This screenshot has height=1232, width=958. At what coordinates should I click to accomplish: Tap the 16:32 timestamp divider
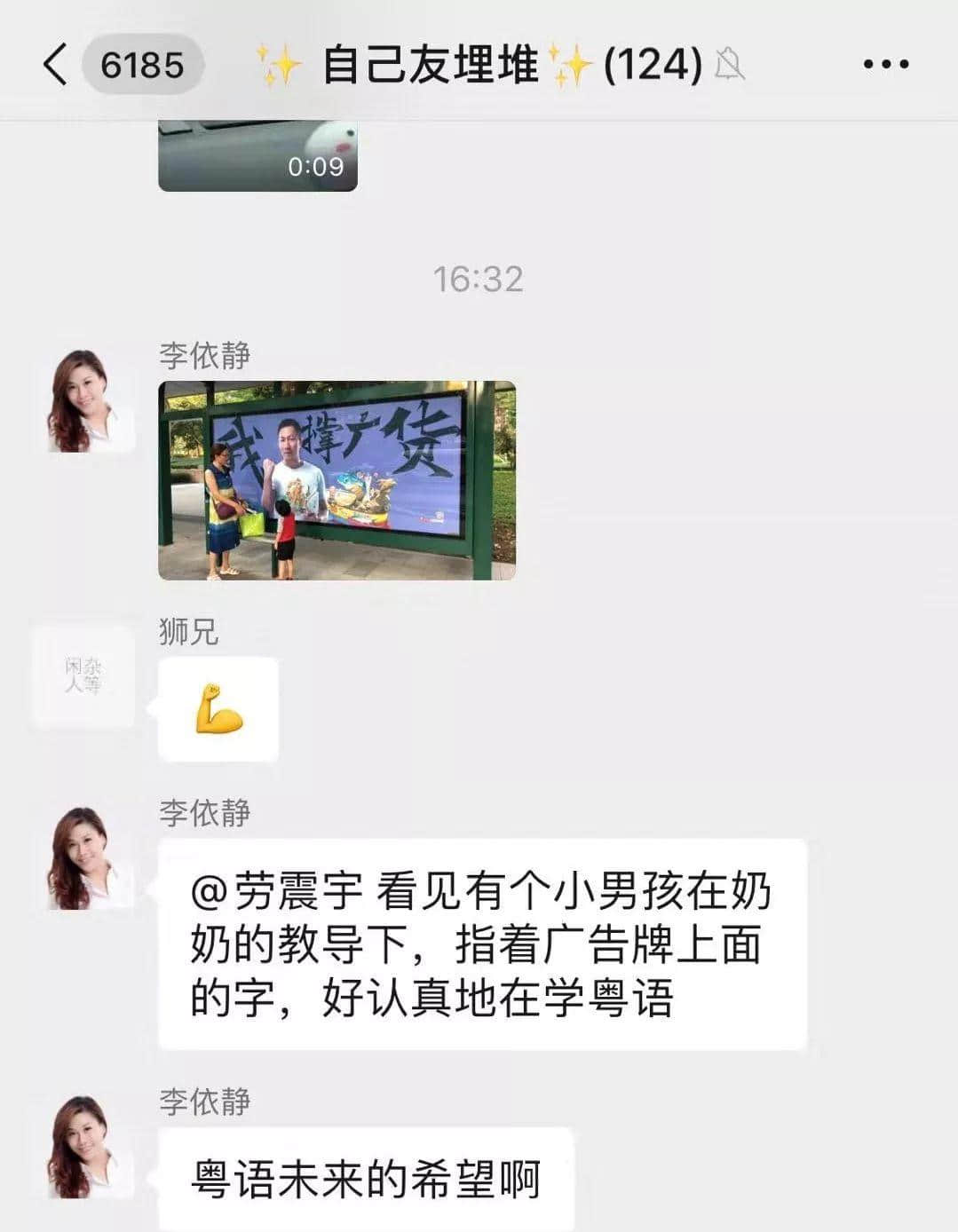(479, 278)
